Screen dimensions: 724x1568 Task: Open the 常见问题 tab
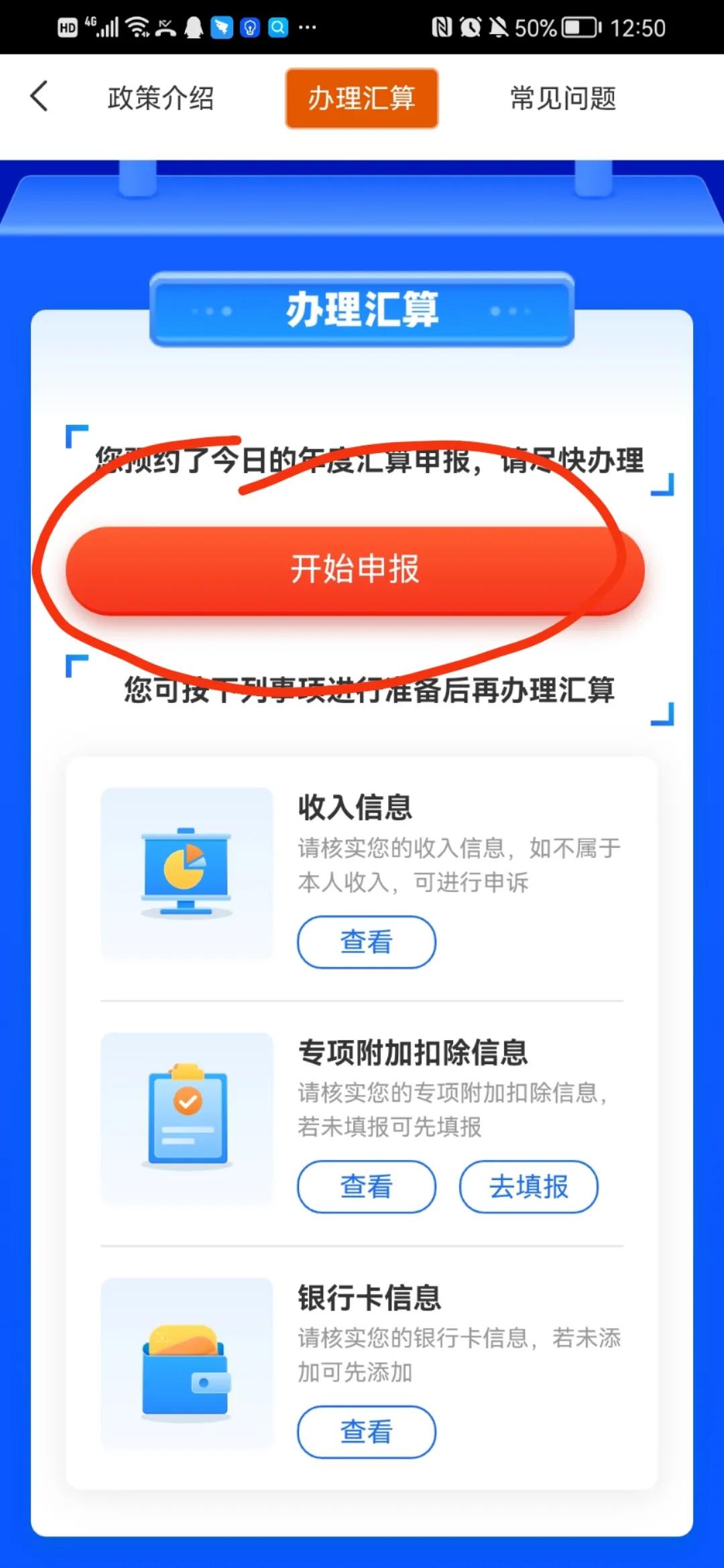click(563, 99)
